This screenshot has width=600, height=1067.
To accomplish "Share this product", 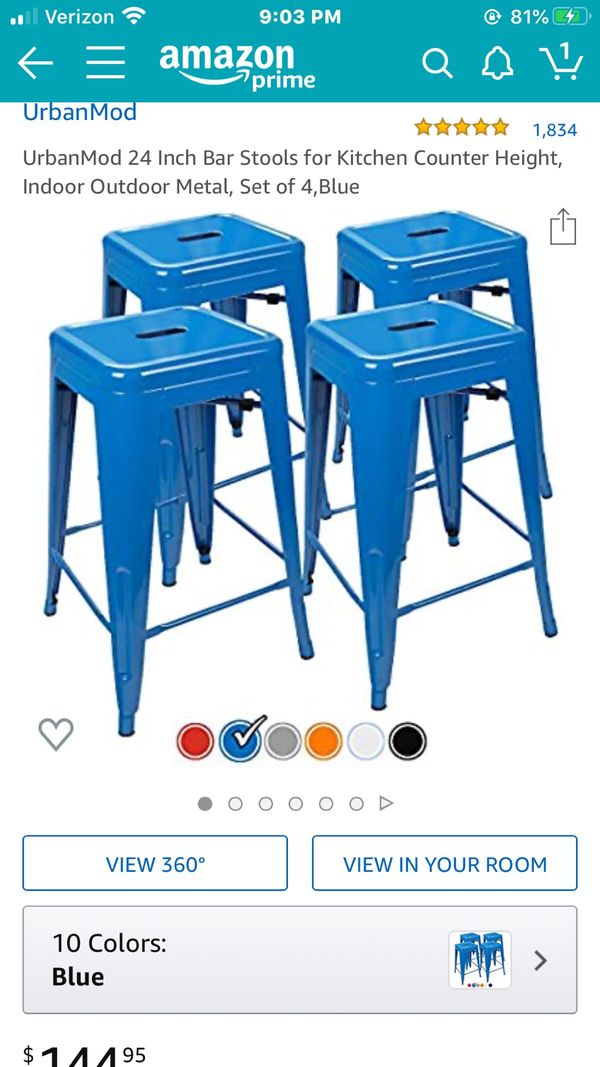I will 563,227.
